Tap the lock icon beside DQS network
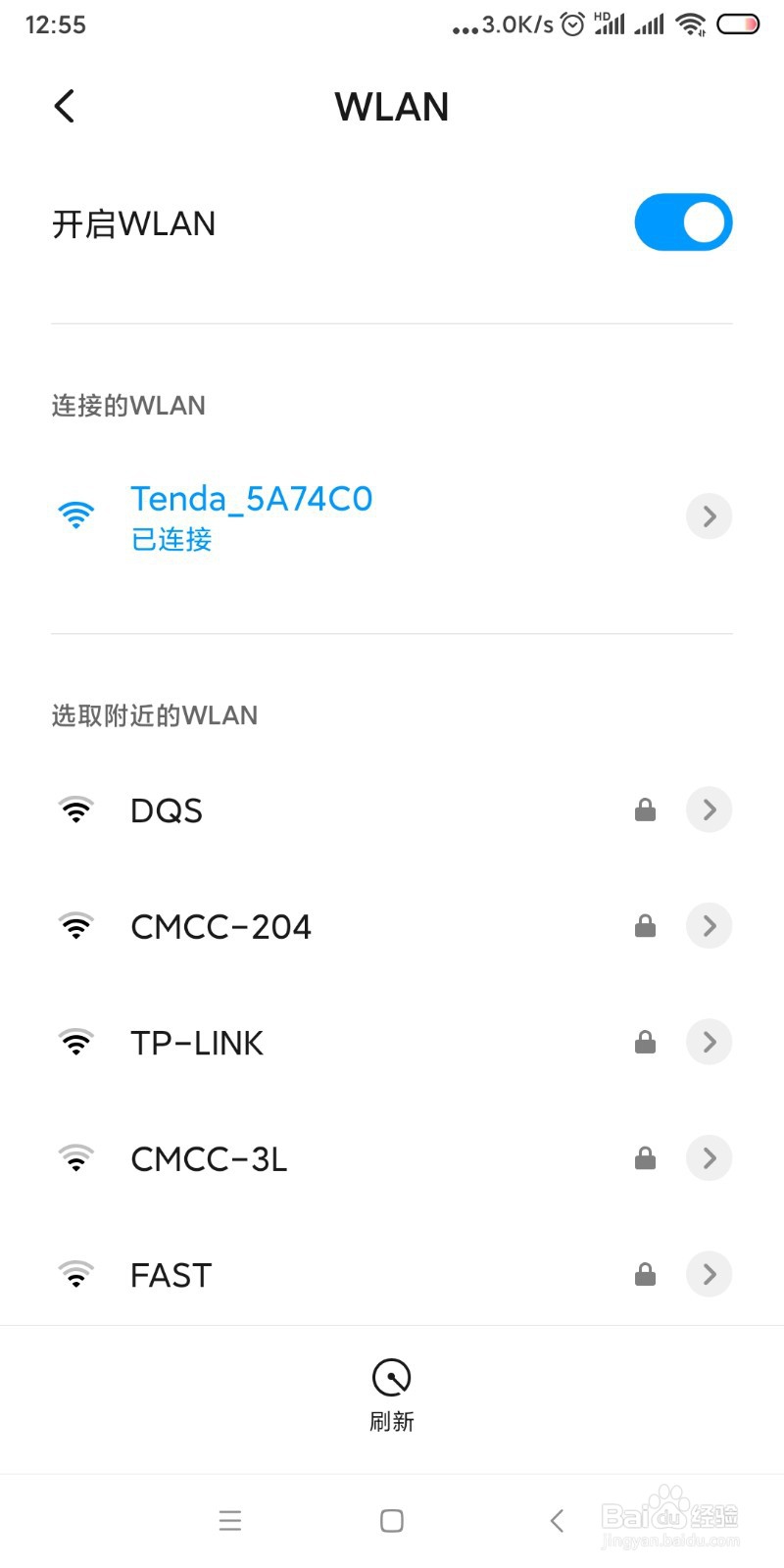This screenshot has width=784, height=1568. tap(645, 808)
